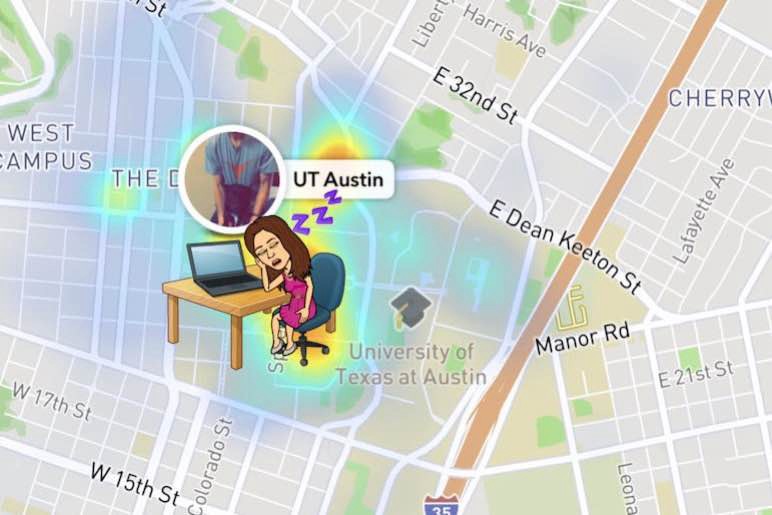Select the University of Texas graduation cap marker

click(x=410, y=308)
